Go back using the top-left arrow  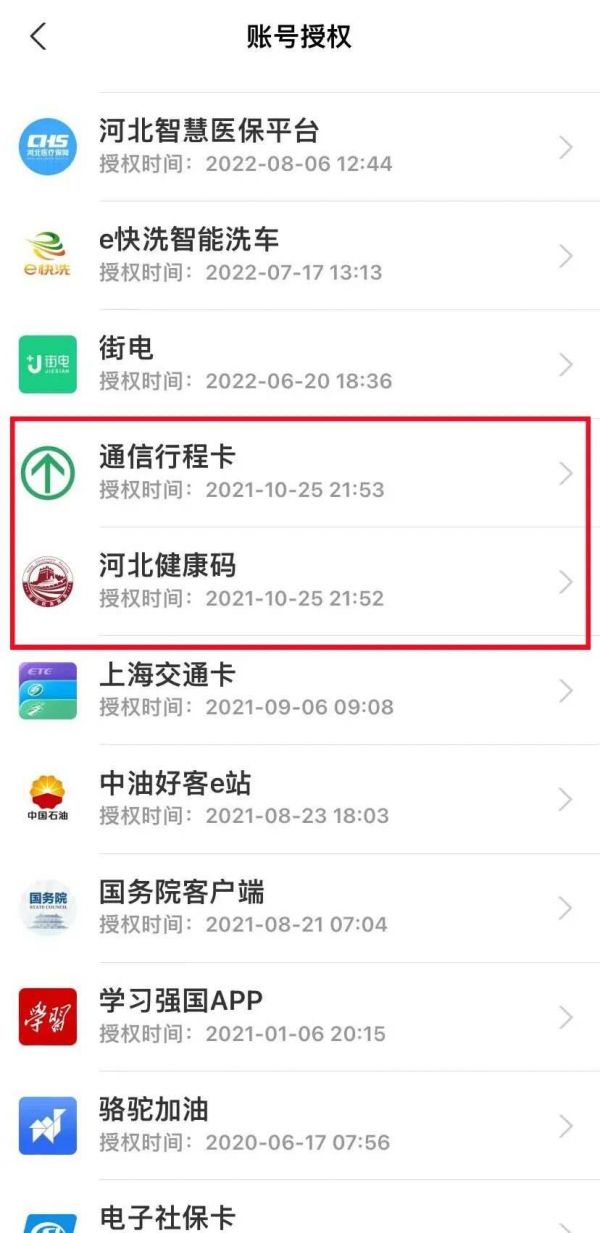pos(38,37)
